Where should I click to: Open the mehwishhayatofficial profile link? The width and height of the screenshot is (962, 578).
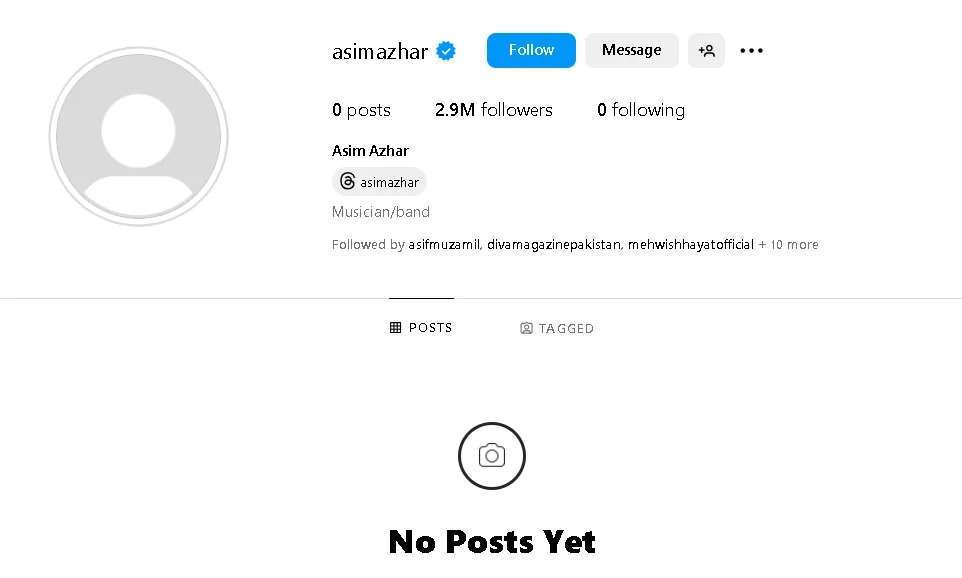[x=690, y=244]
